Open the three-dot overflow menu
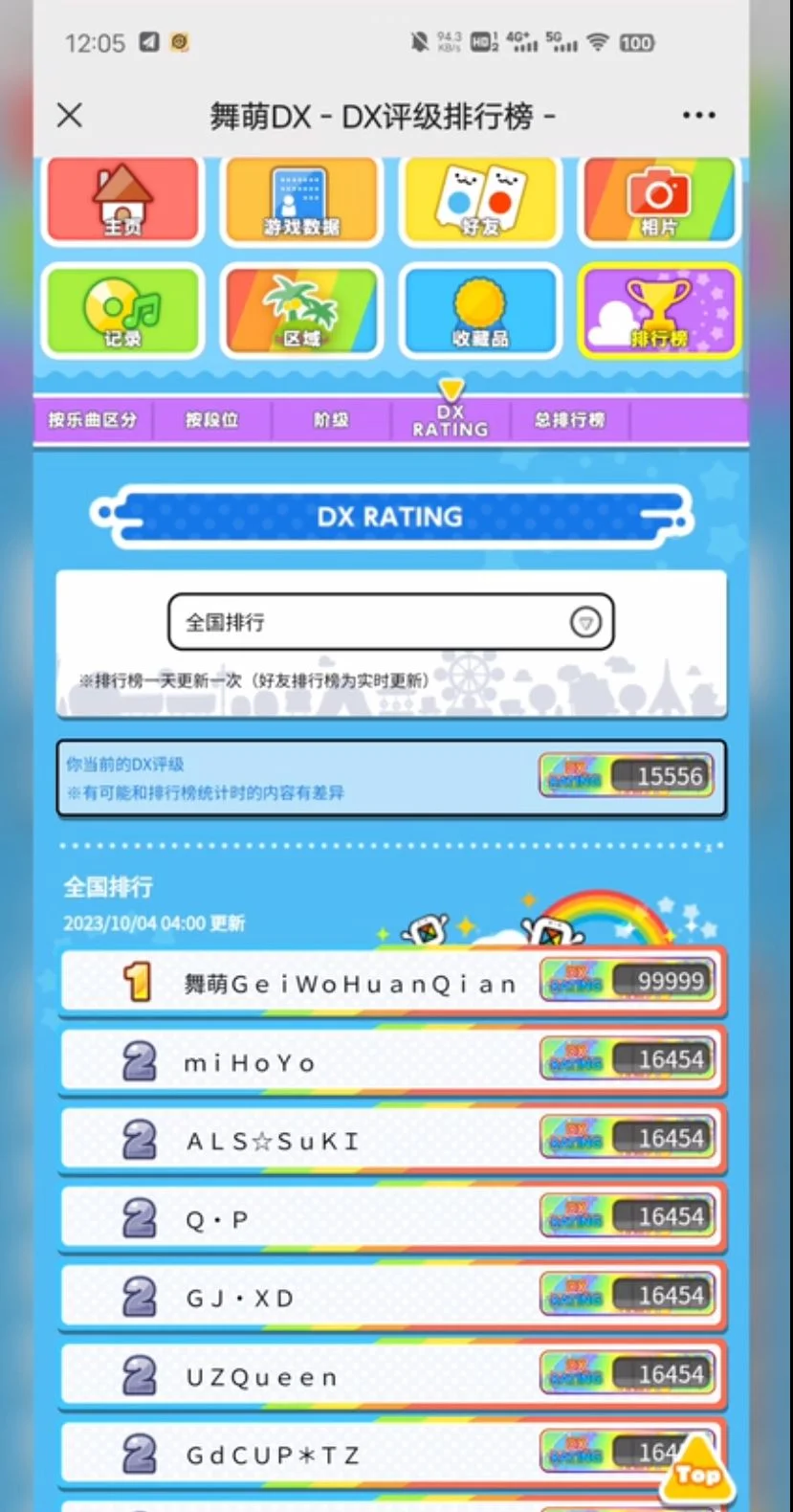 [x=698, y=116]
